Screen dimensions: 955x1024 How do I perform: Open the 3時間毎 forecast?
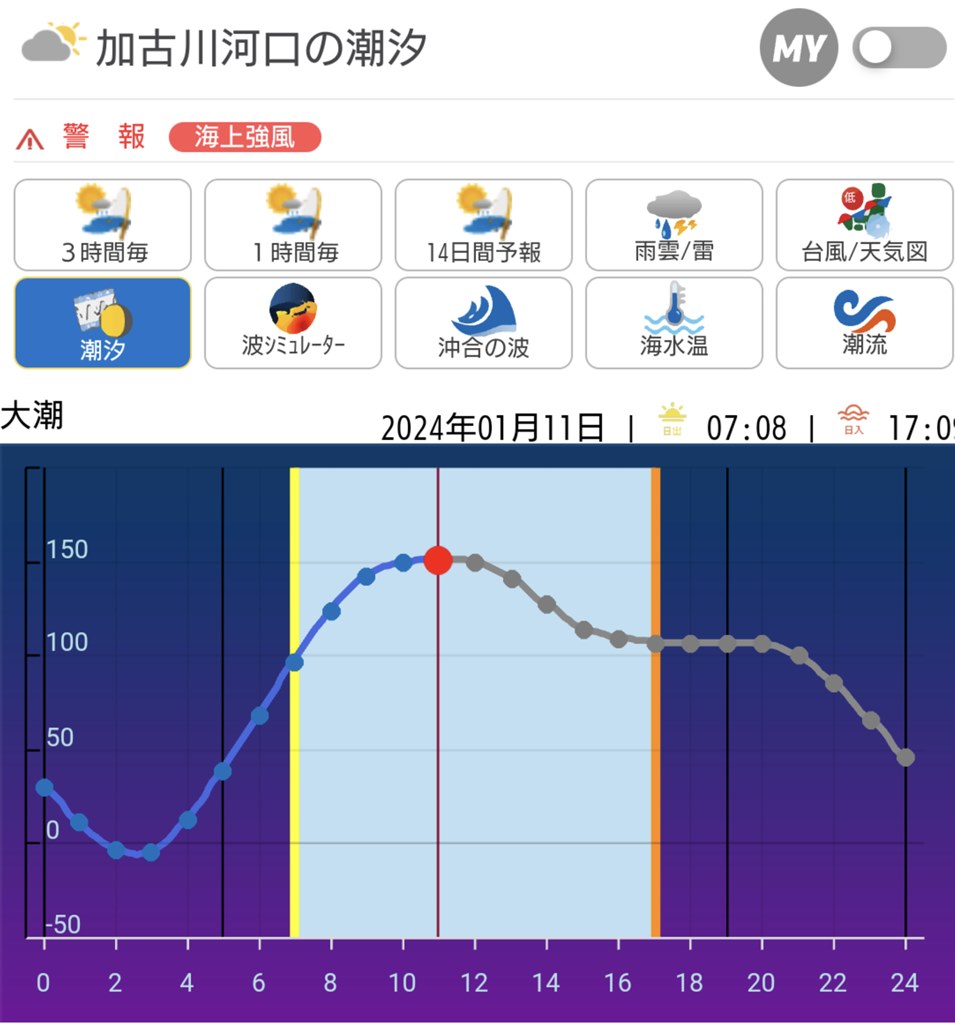click(x=103, y=225)
